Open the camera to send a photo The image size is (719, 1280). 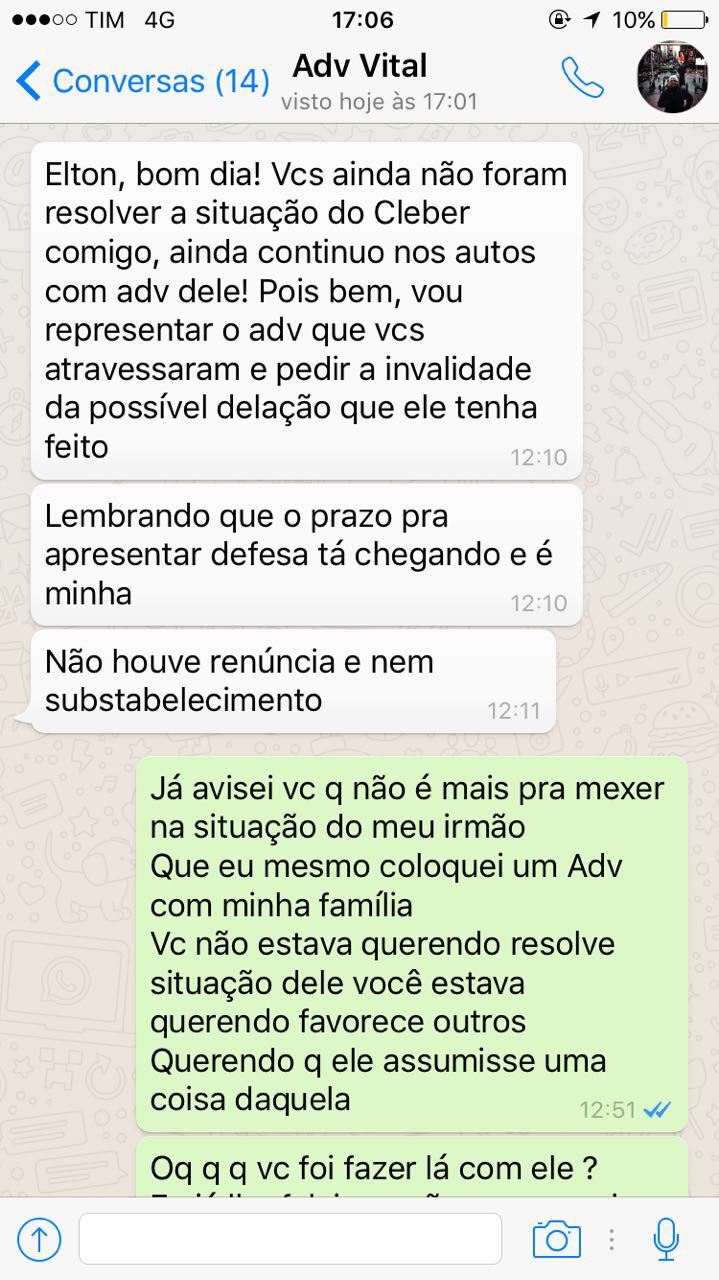click(557, 1239)
